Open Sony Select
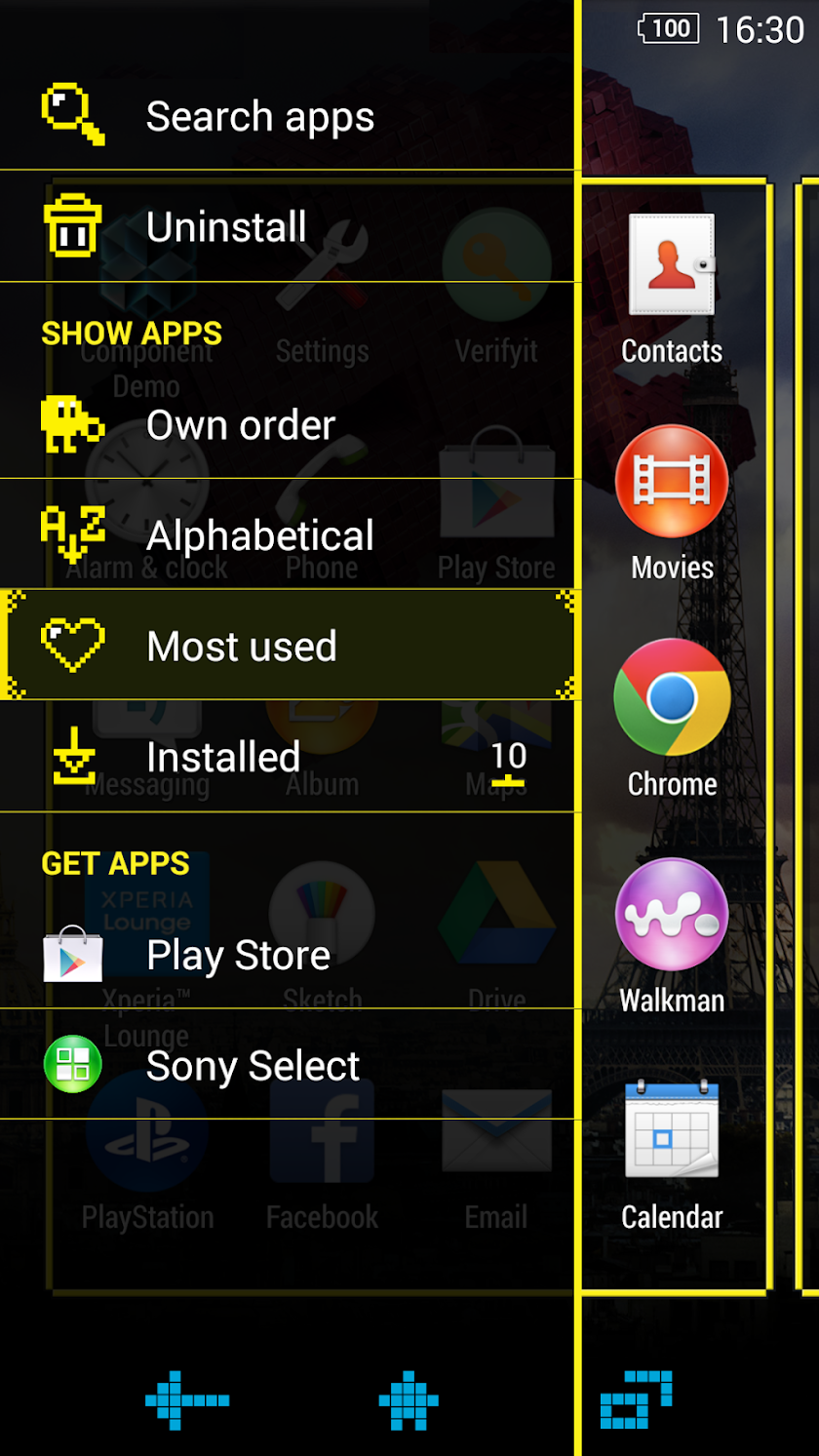The width and height of the screenshot is (819, 1456). pos(289,1064)
